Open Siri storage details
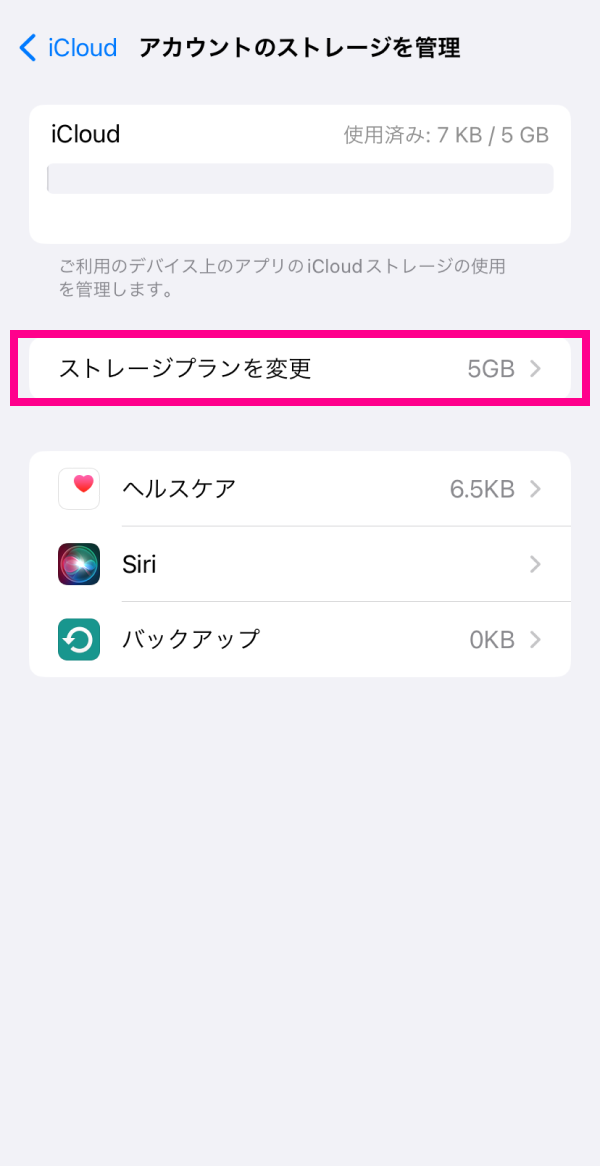Image resolution: width=600 pixels, height=1166 pixels. (x=300, y=564)
